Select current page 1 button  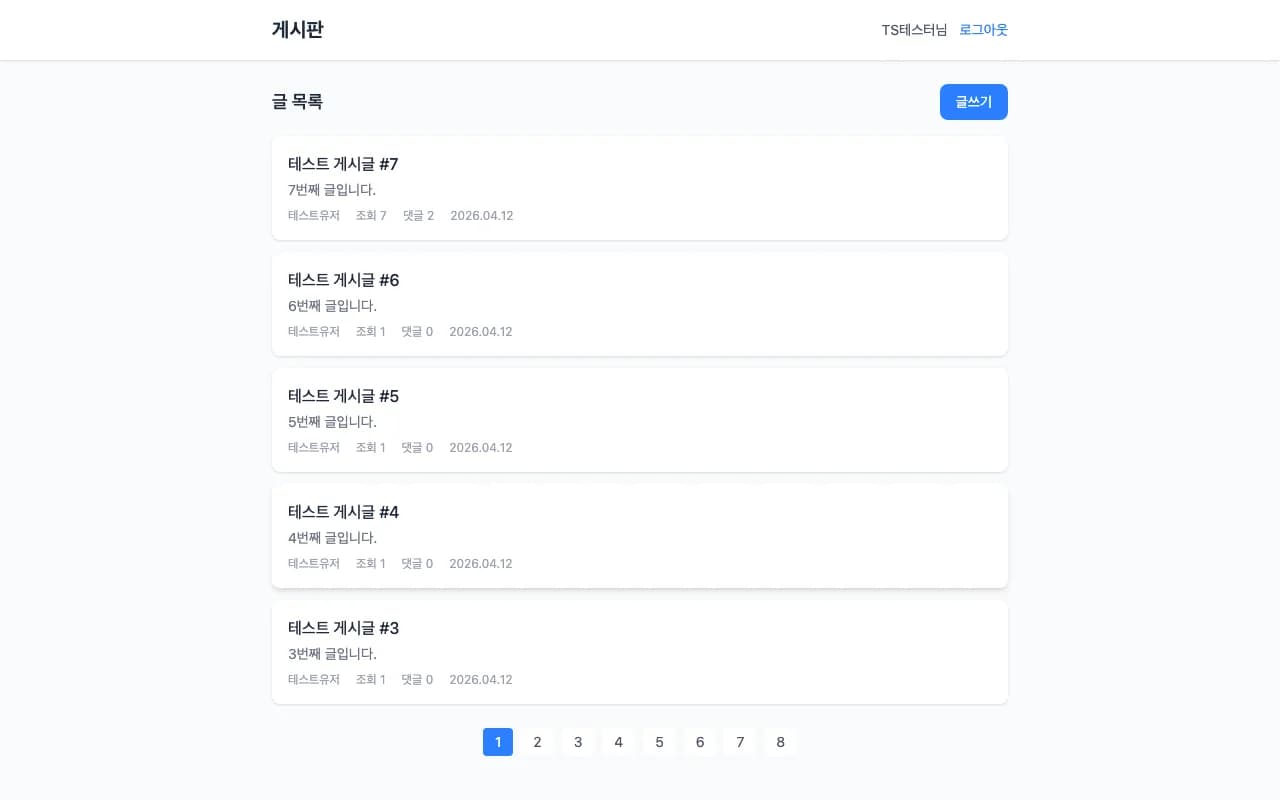click(497, 742)
